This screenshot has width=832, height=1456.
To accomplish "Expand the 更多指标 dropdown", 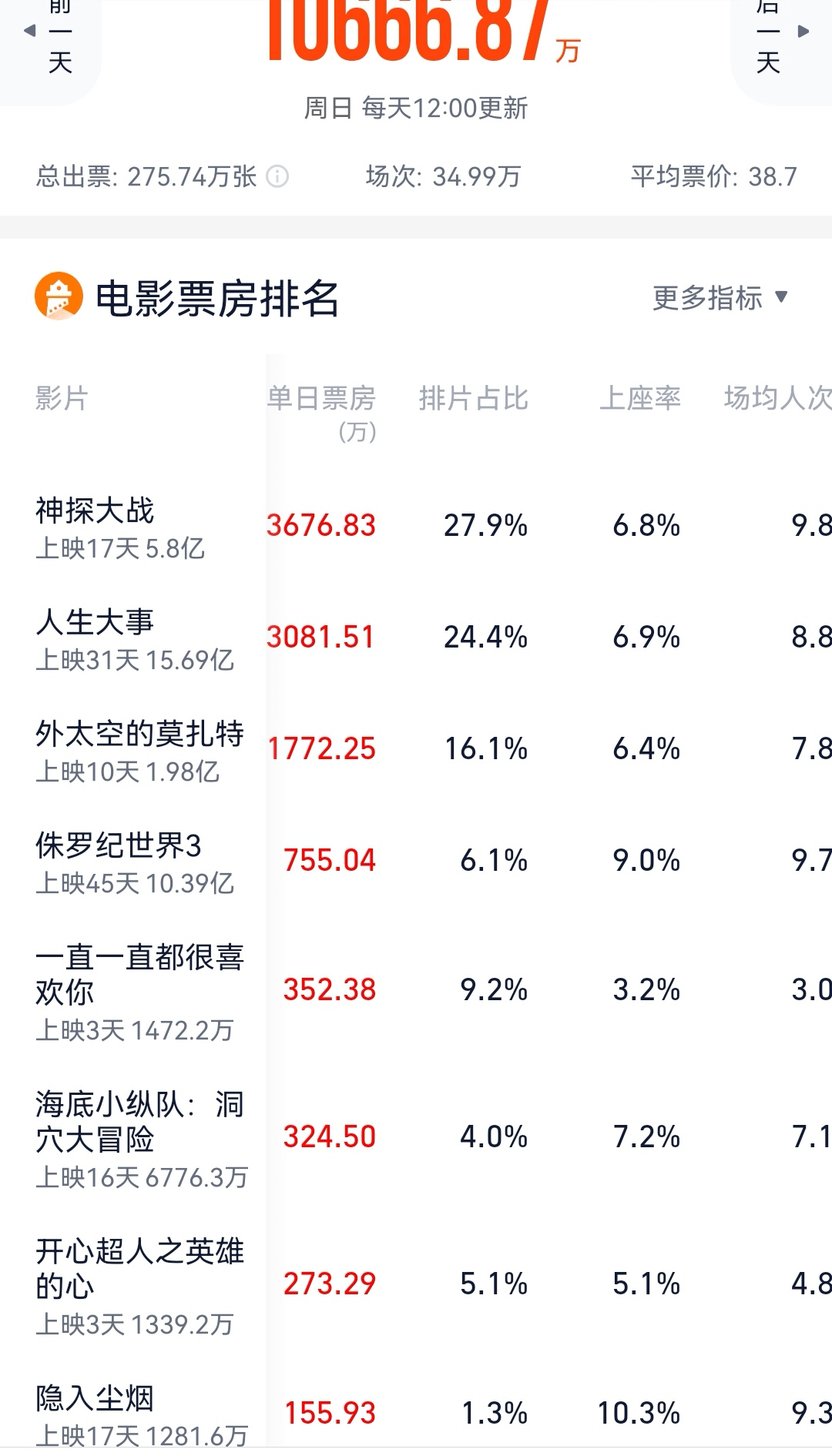I will (x=720, y=298).
